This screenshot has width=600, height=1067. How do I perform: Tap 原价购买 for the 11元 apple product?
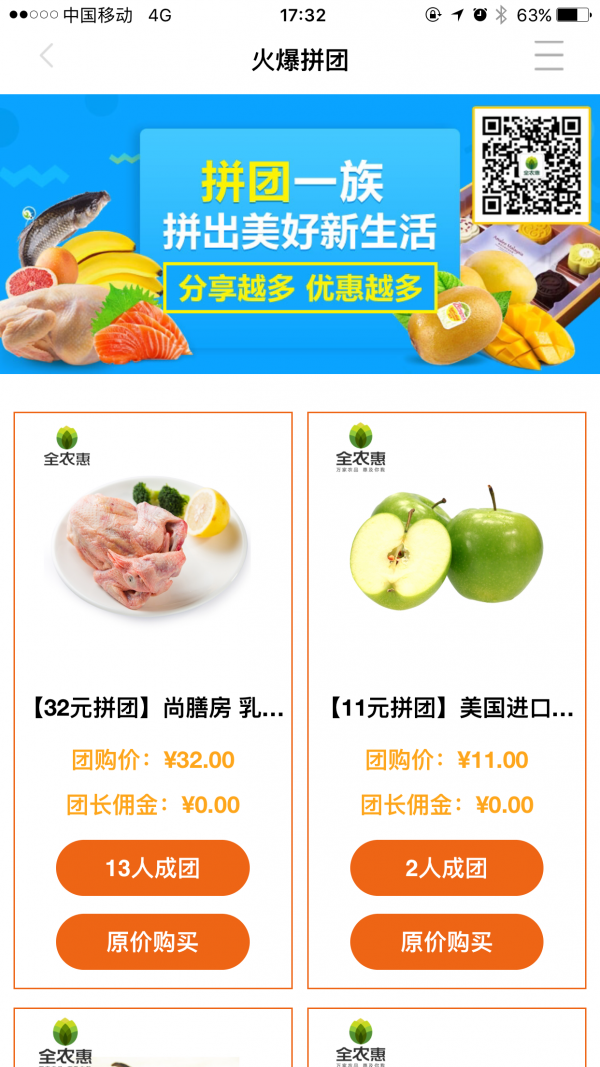click(x=446, y=942)
